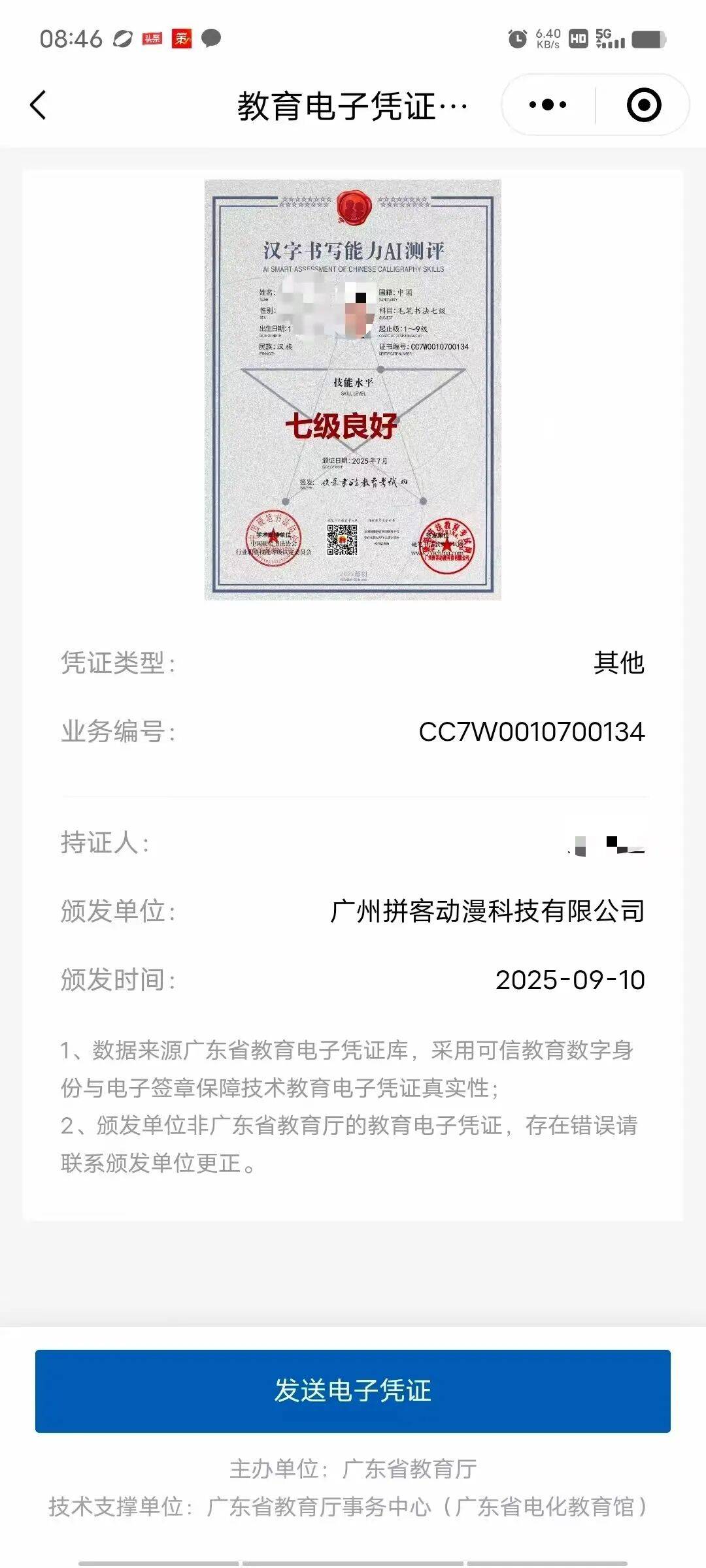706x1568 pixels.
Task: Enlarge the certificate image preview
Action: (353, 390)
